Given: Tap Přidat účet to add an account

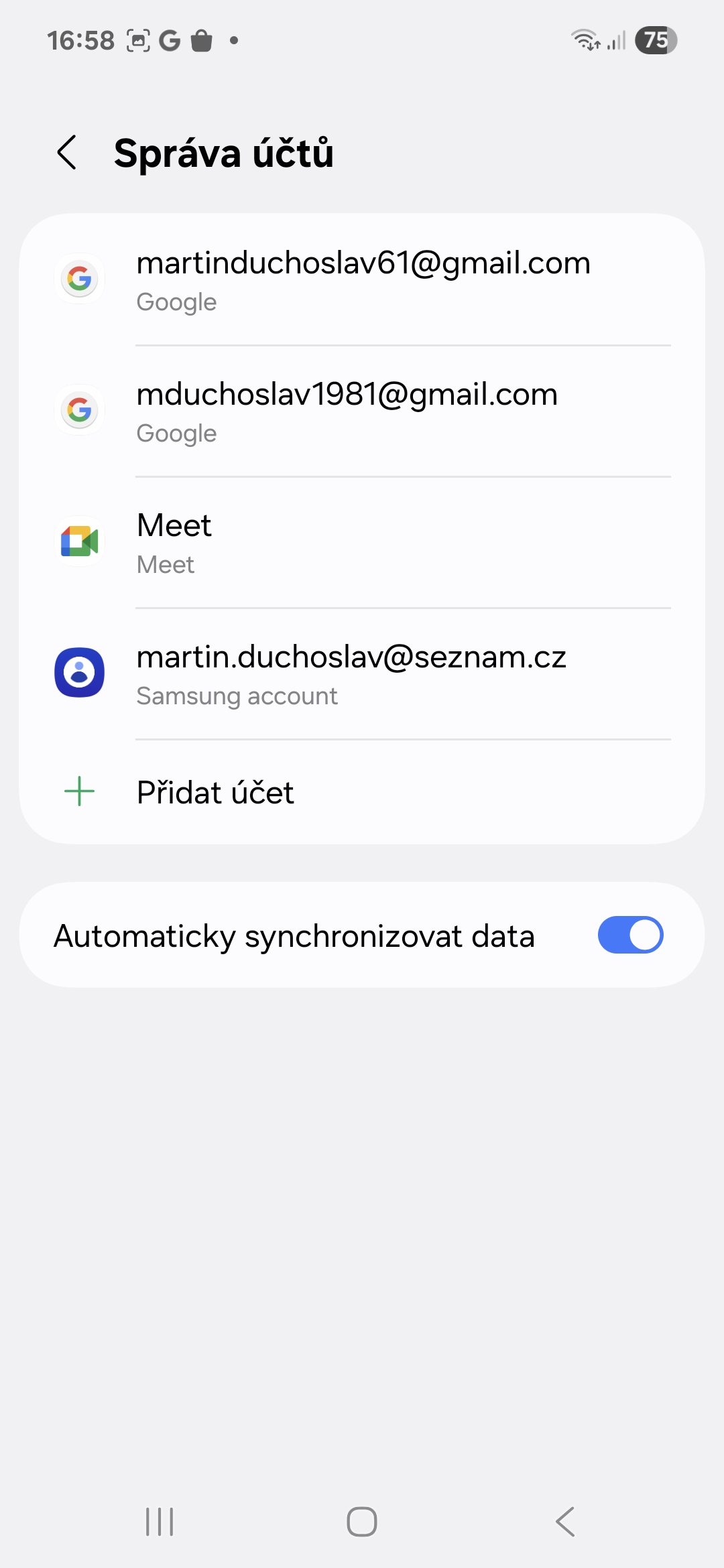Looking at the screenshot, I should point(362,792).
